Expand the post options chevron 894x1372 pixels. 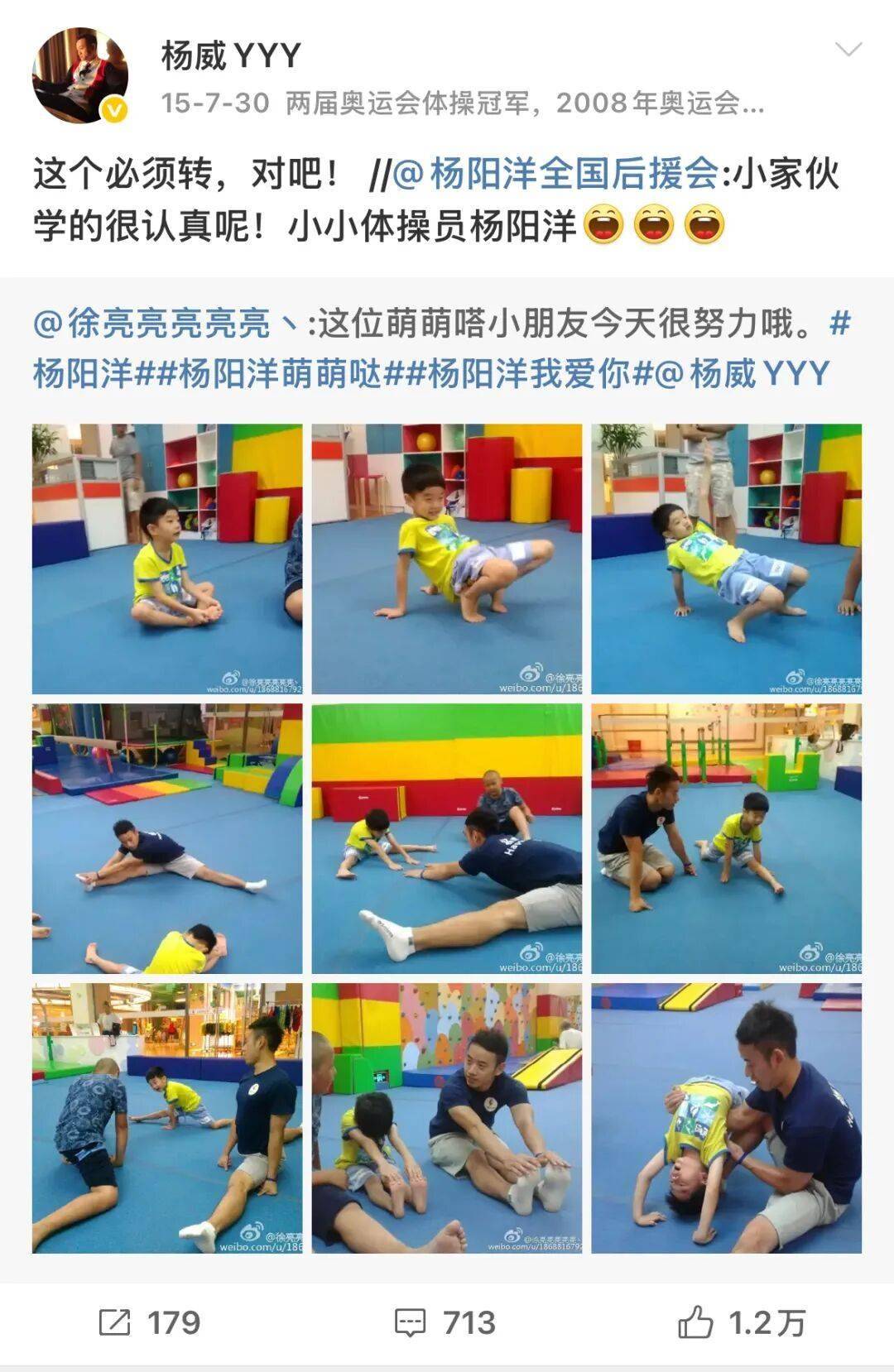coord(848,50)
